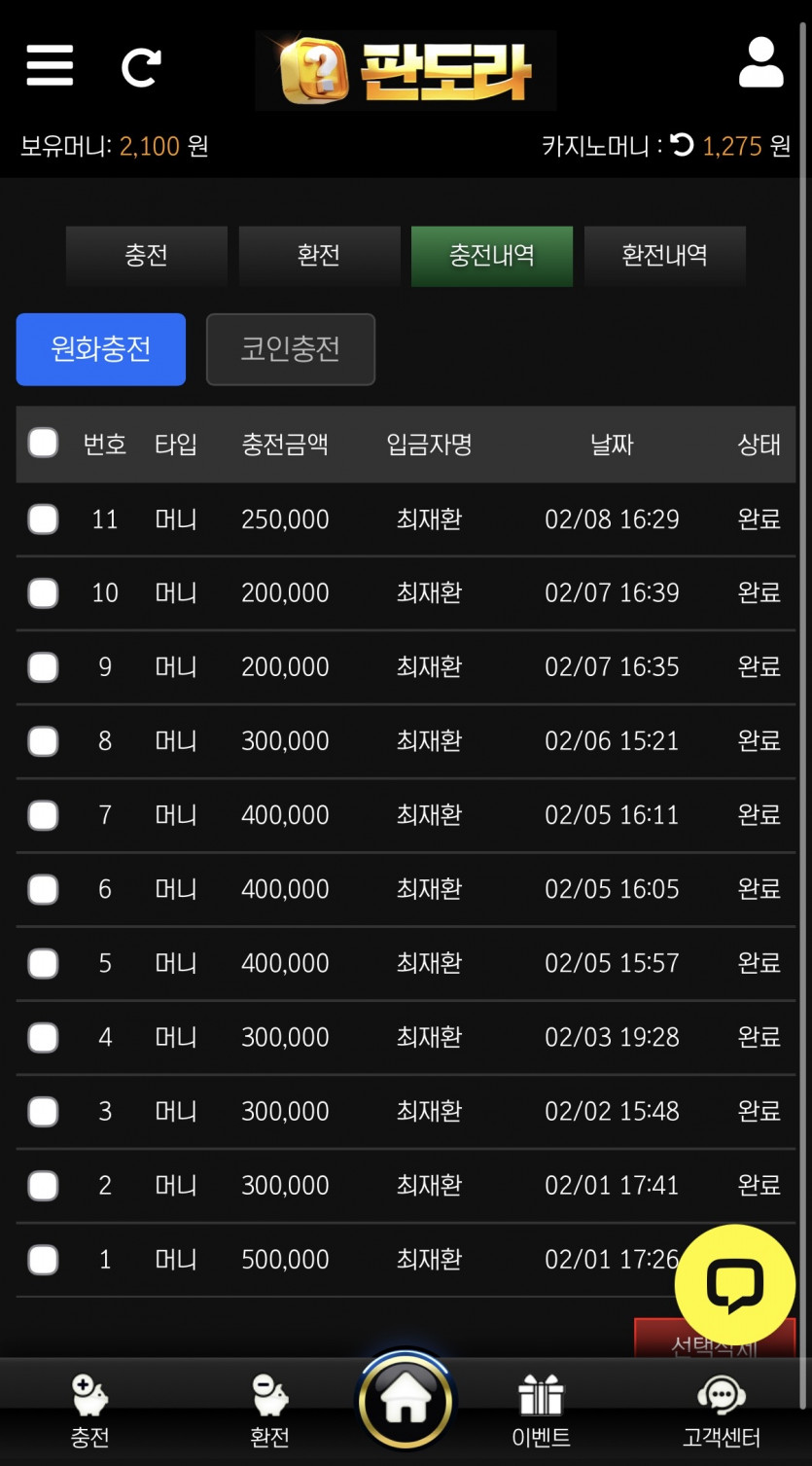Tap the home button in bottom bar
The width and height of the screenshot is (812, 1466).
[x=406, y=1402]
